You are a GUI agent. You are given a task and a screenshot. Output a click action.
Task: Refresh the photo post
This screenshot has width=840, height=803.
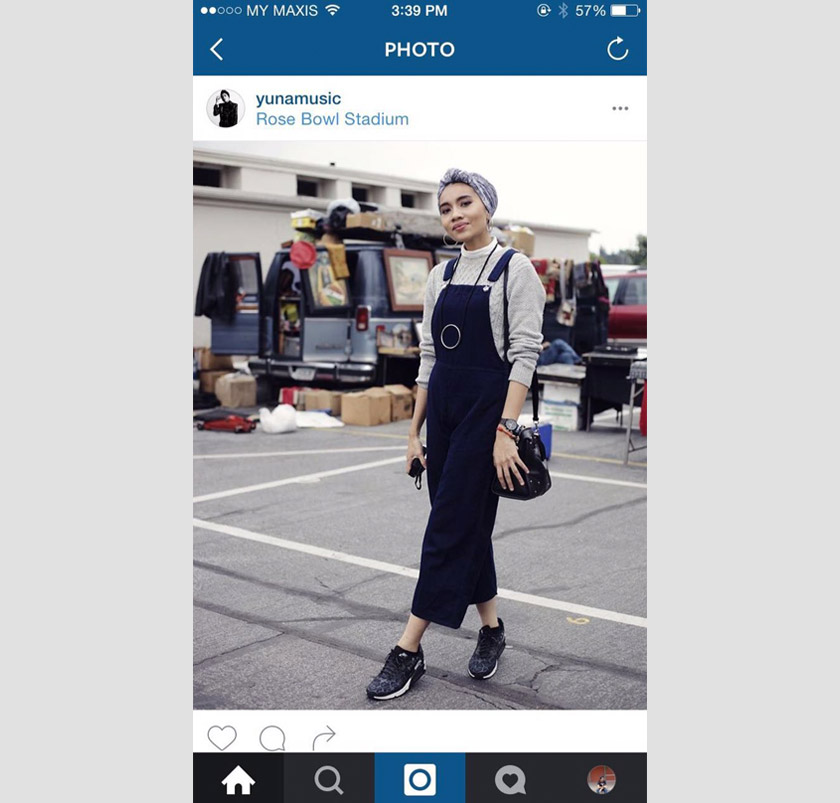(617, 49)
